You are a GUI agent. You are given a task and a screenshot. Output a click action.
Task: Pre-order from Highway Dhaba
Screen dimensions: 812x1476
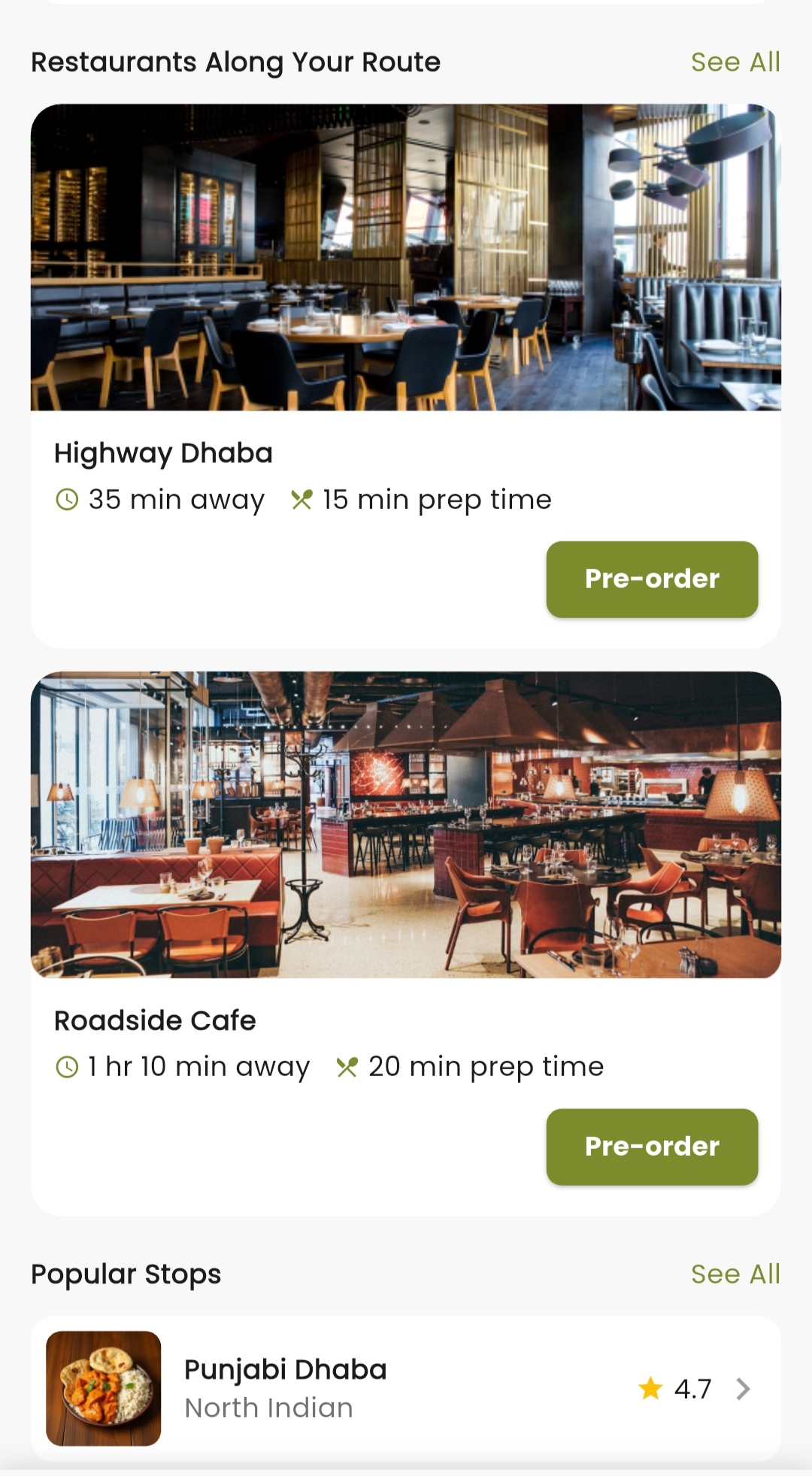pos(652,579)
